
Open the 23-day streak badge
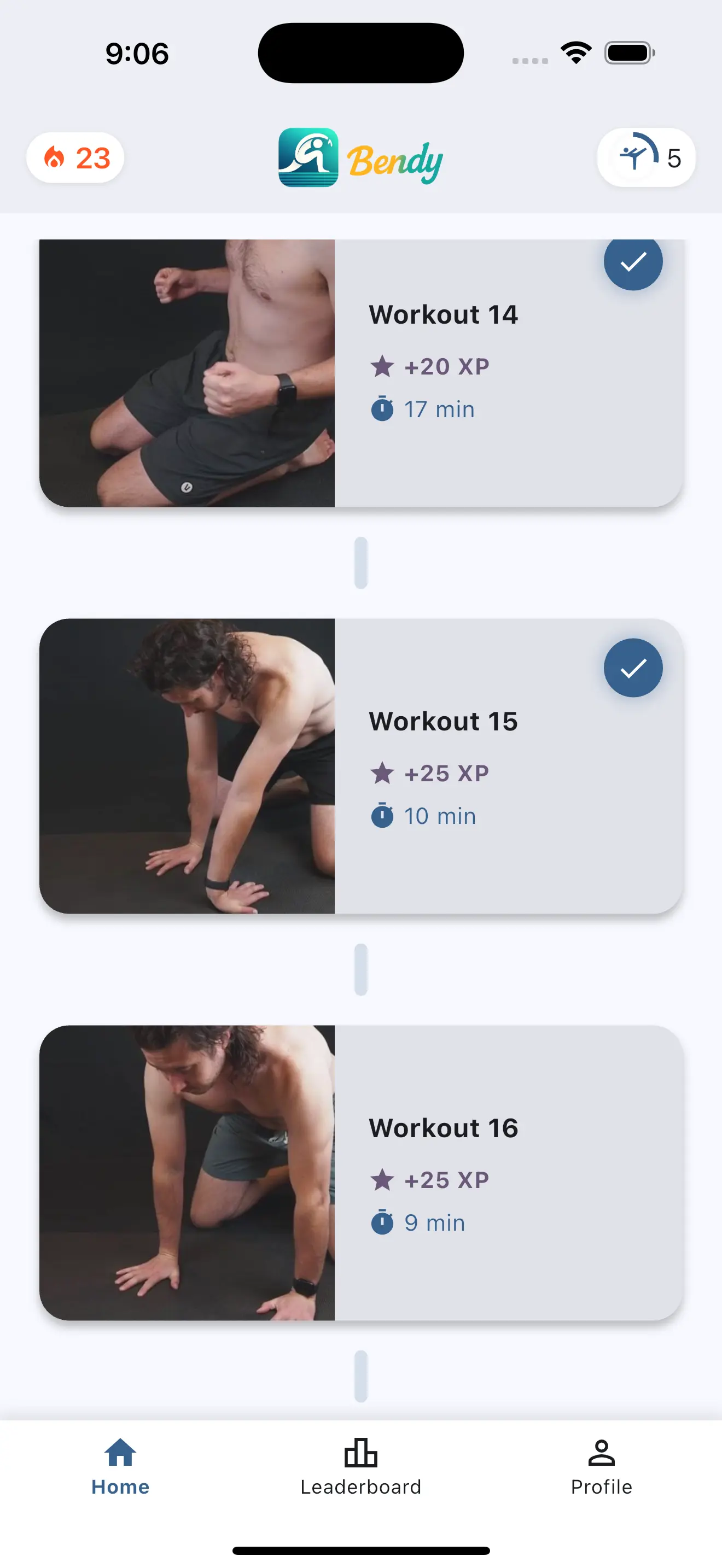pyautogui.click(x=75, y=158)
